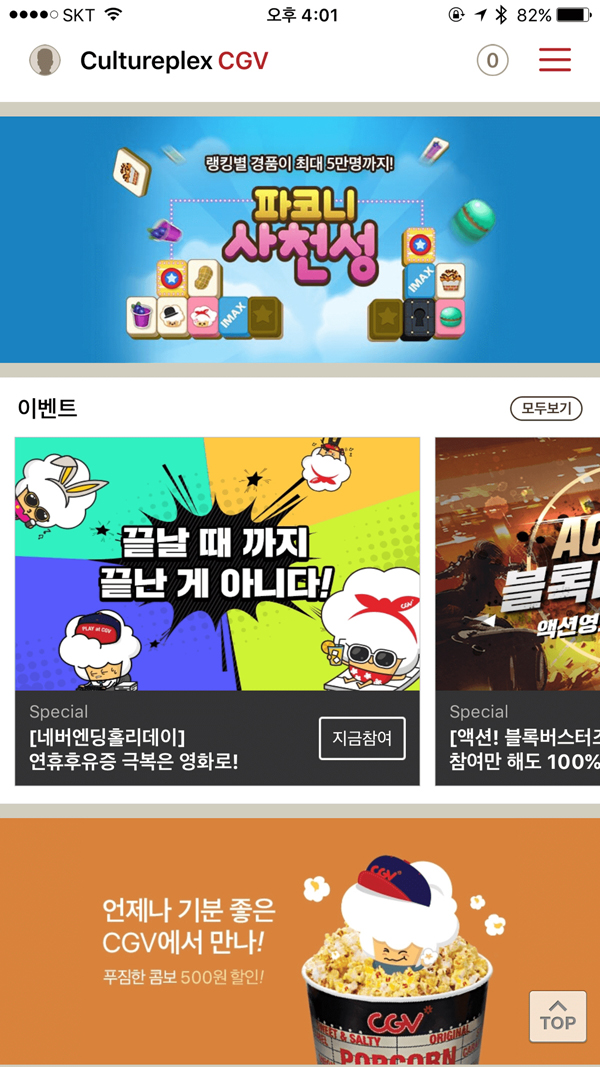
Task: Open the hamburger menu
Action: coord(555,60)
